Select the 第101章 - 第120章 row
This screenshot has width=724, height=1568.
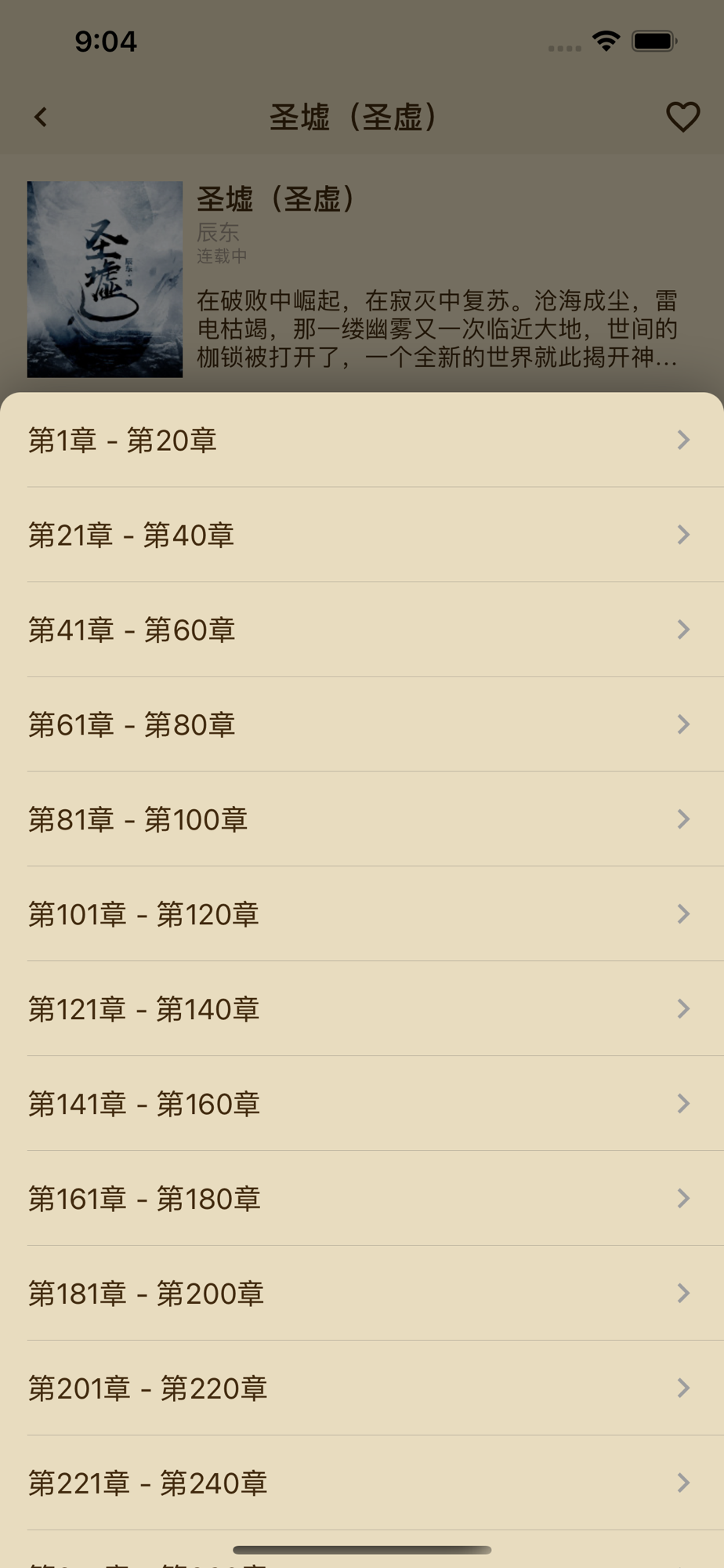tap(360, 915)
